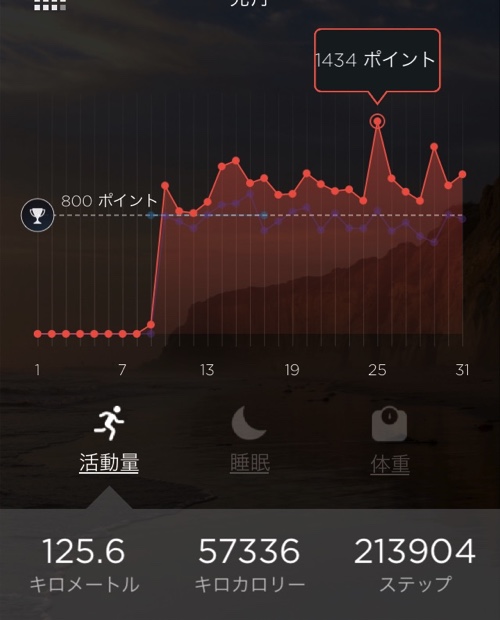Open the calendar grid icon
This screenshot has height=620, width=500.
click(x=50, y=5)
